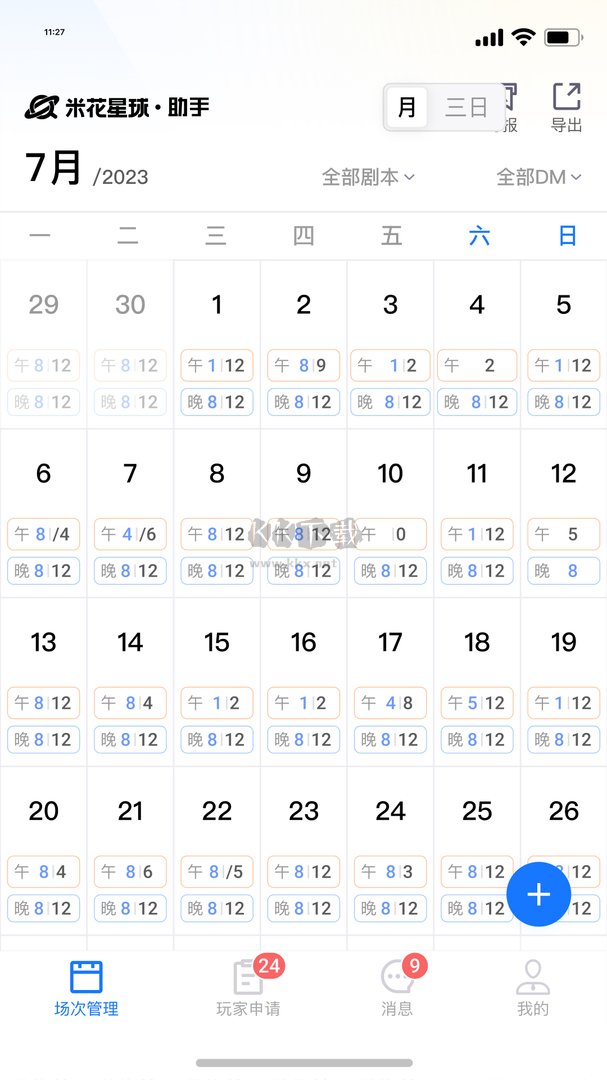Open the afternoon session on July 22

click(x=217, y=872)
